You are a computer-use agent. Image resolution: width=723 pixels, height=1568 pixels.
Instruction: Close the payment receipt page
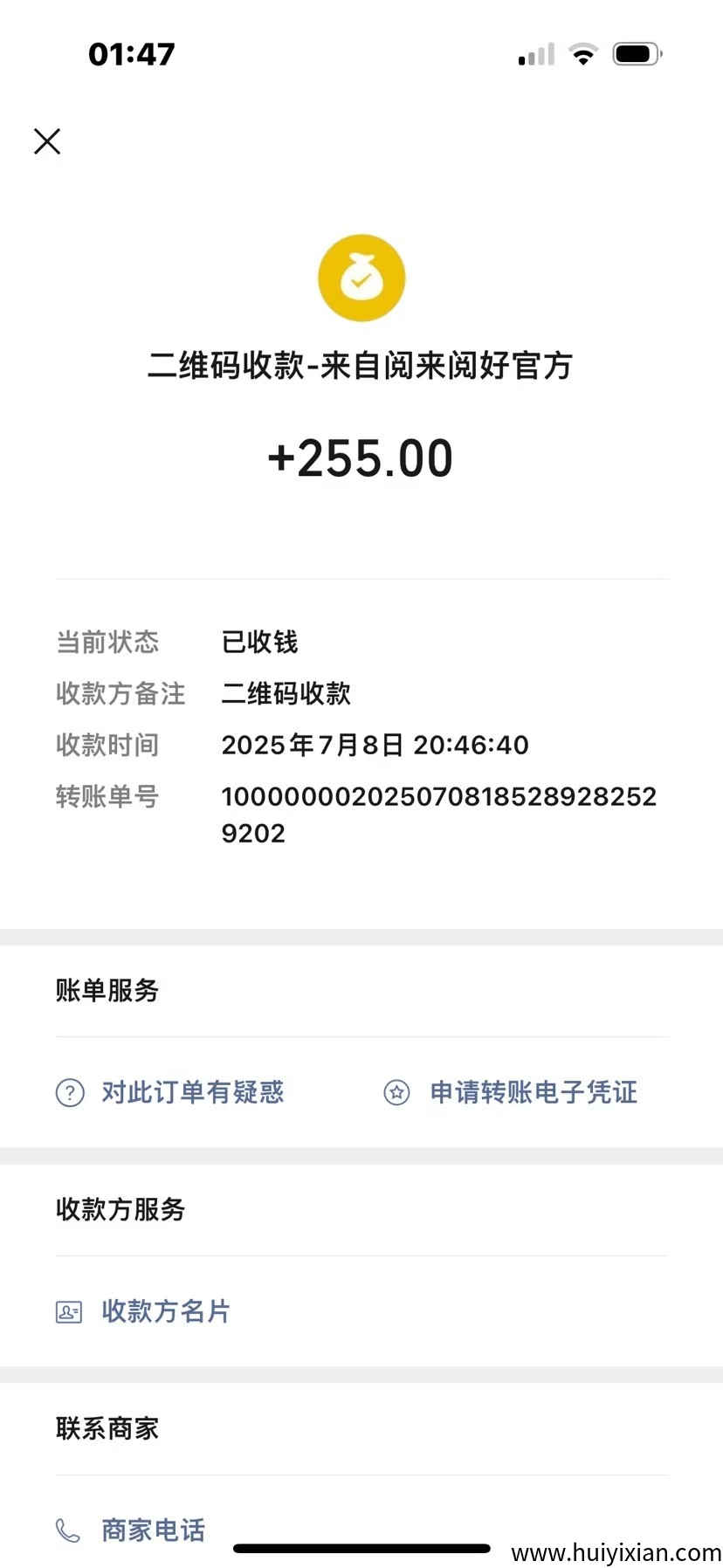pos(47,141)
